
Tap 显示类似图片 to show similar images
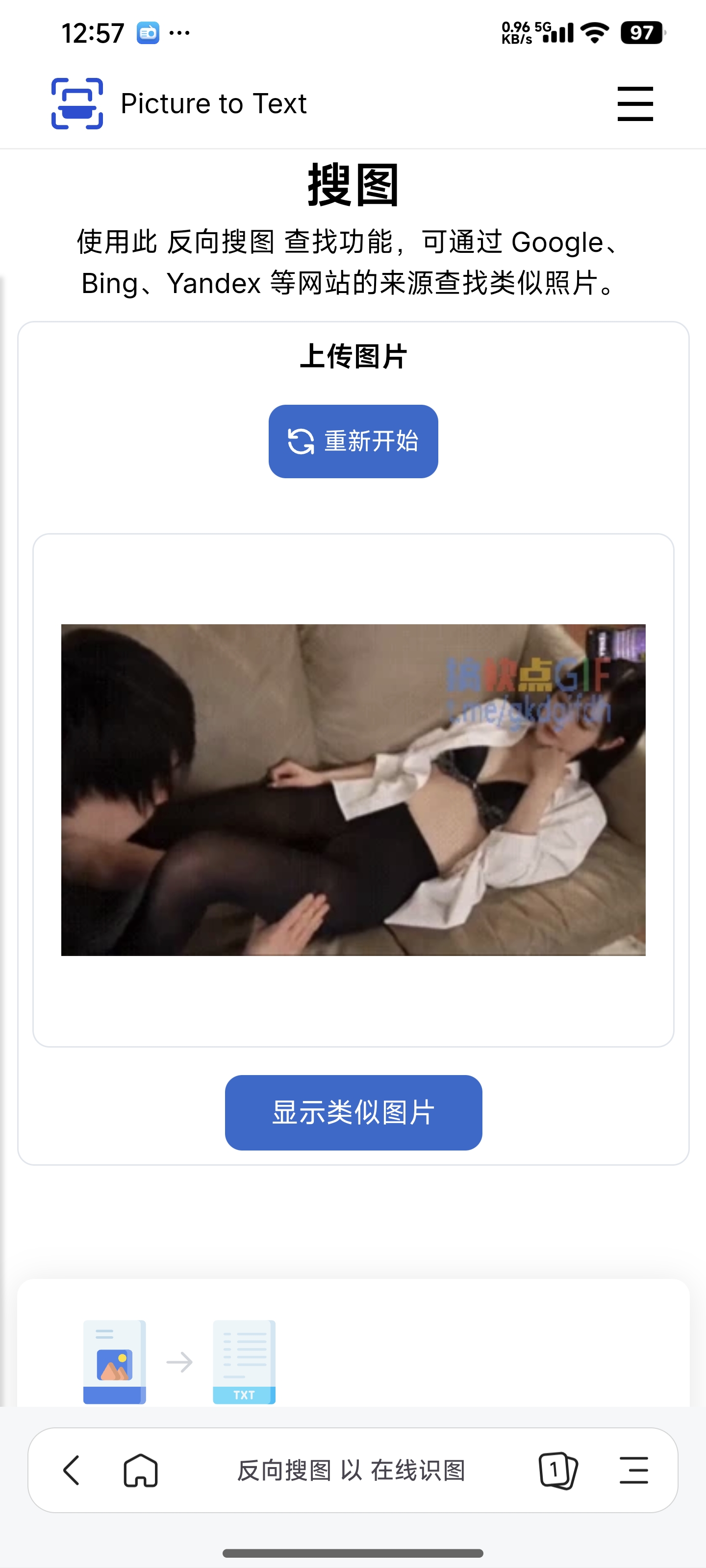pos(353,1112)
